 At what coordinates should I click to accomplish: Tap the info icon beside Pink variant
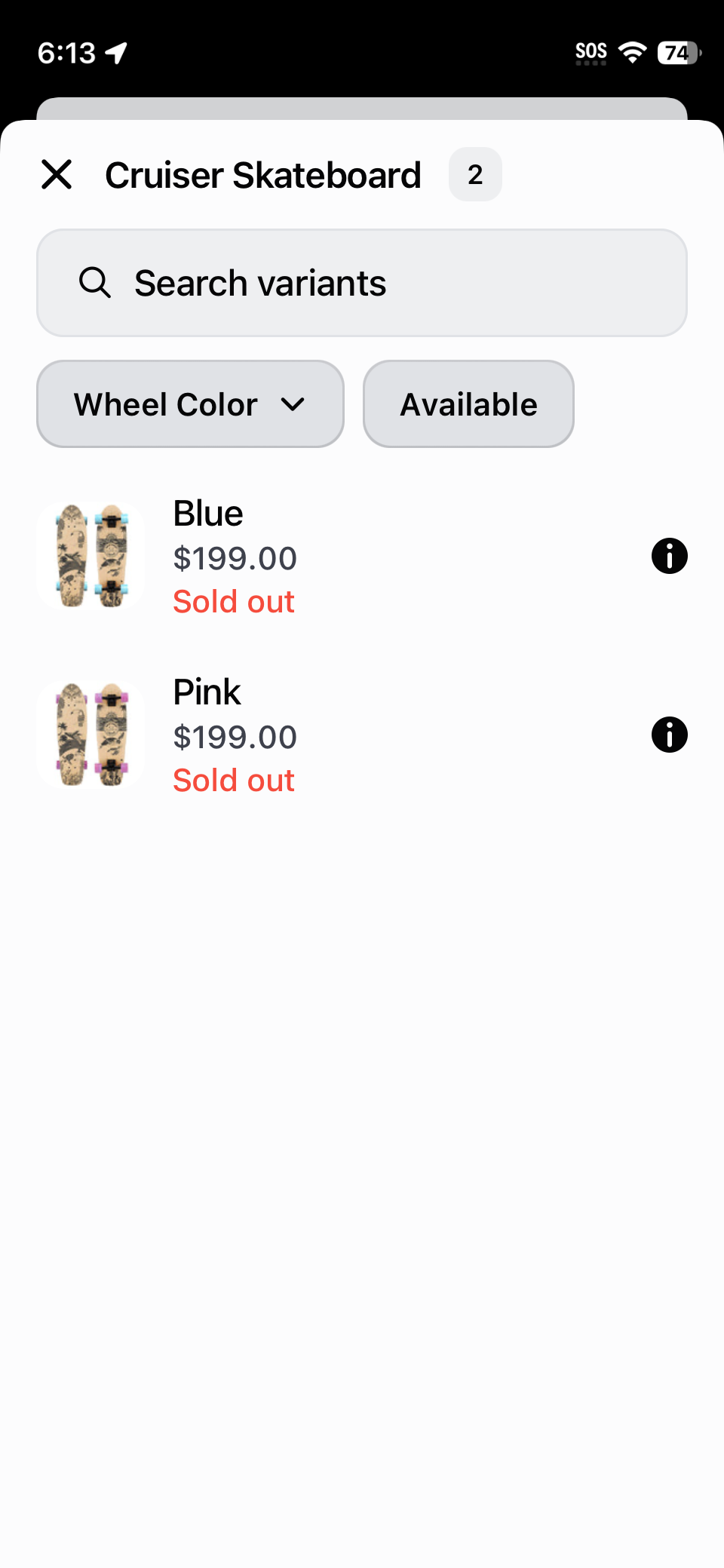(x=669, y=735)
